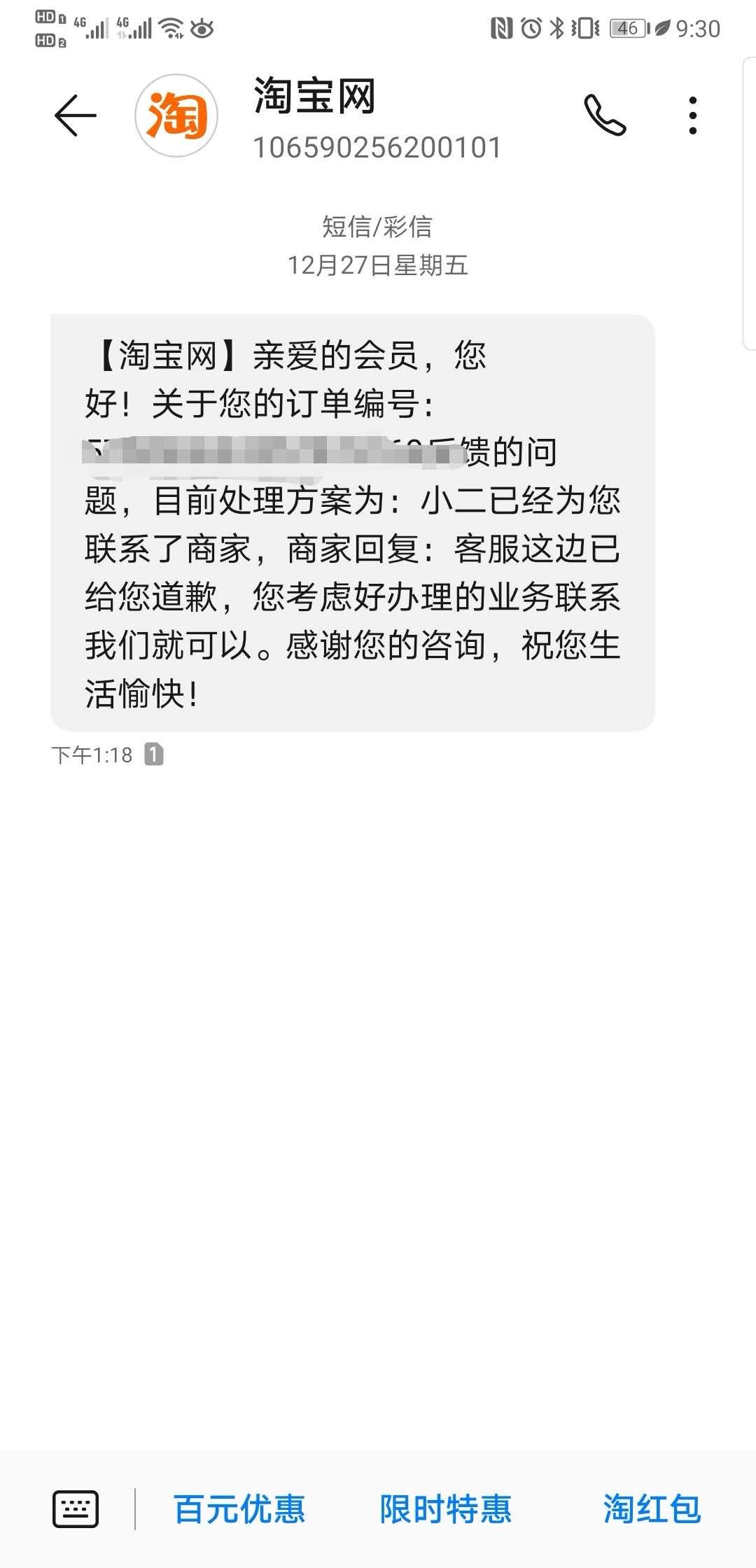756x1568 pixels.
Task: Select the 限时特惠 option
Action: (x=445, y=1508)
